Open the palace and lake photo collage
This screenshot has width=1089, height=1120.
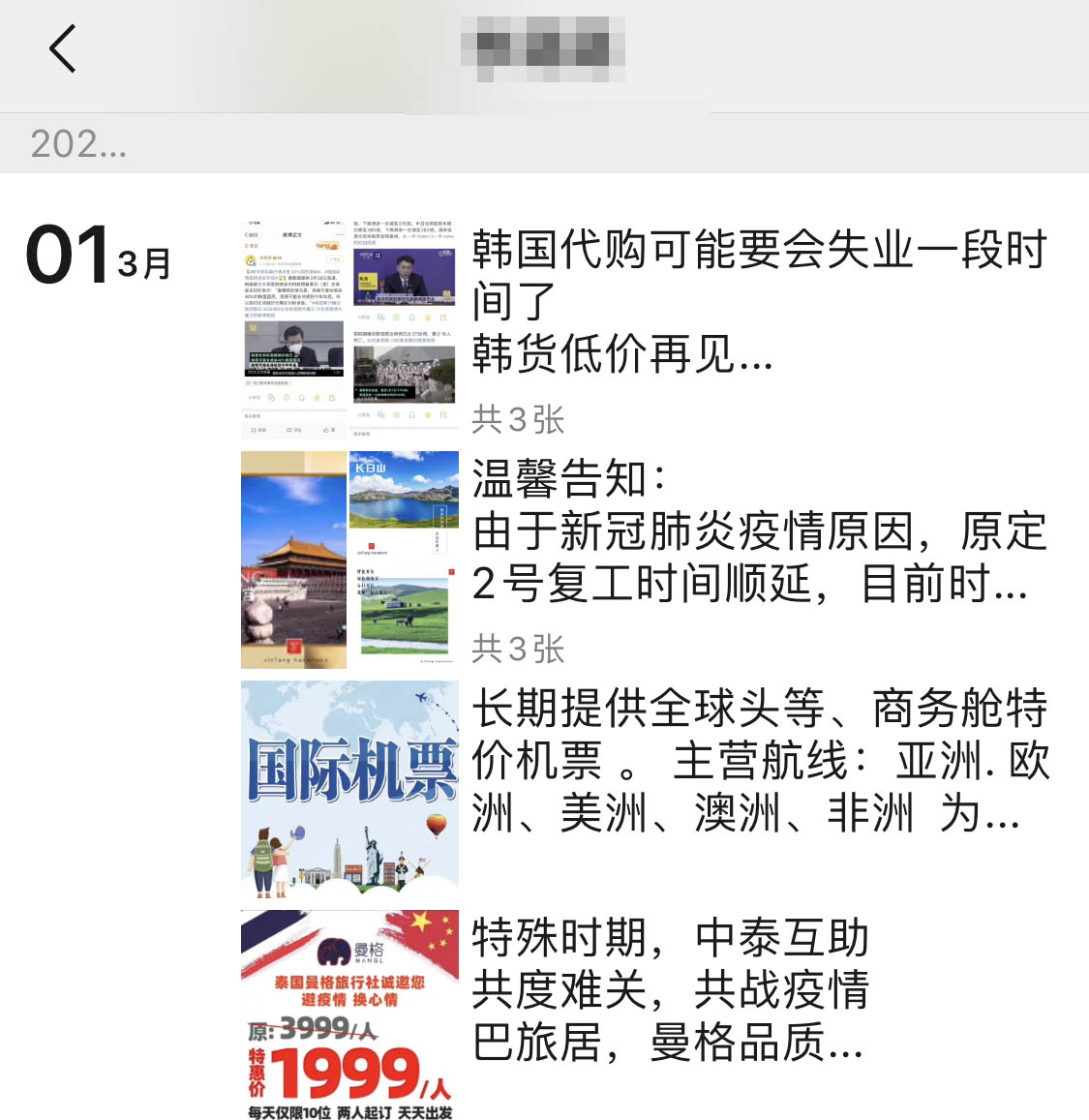(x=349, y=560)
